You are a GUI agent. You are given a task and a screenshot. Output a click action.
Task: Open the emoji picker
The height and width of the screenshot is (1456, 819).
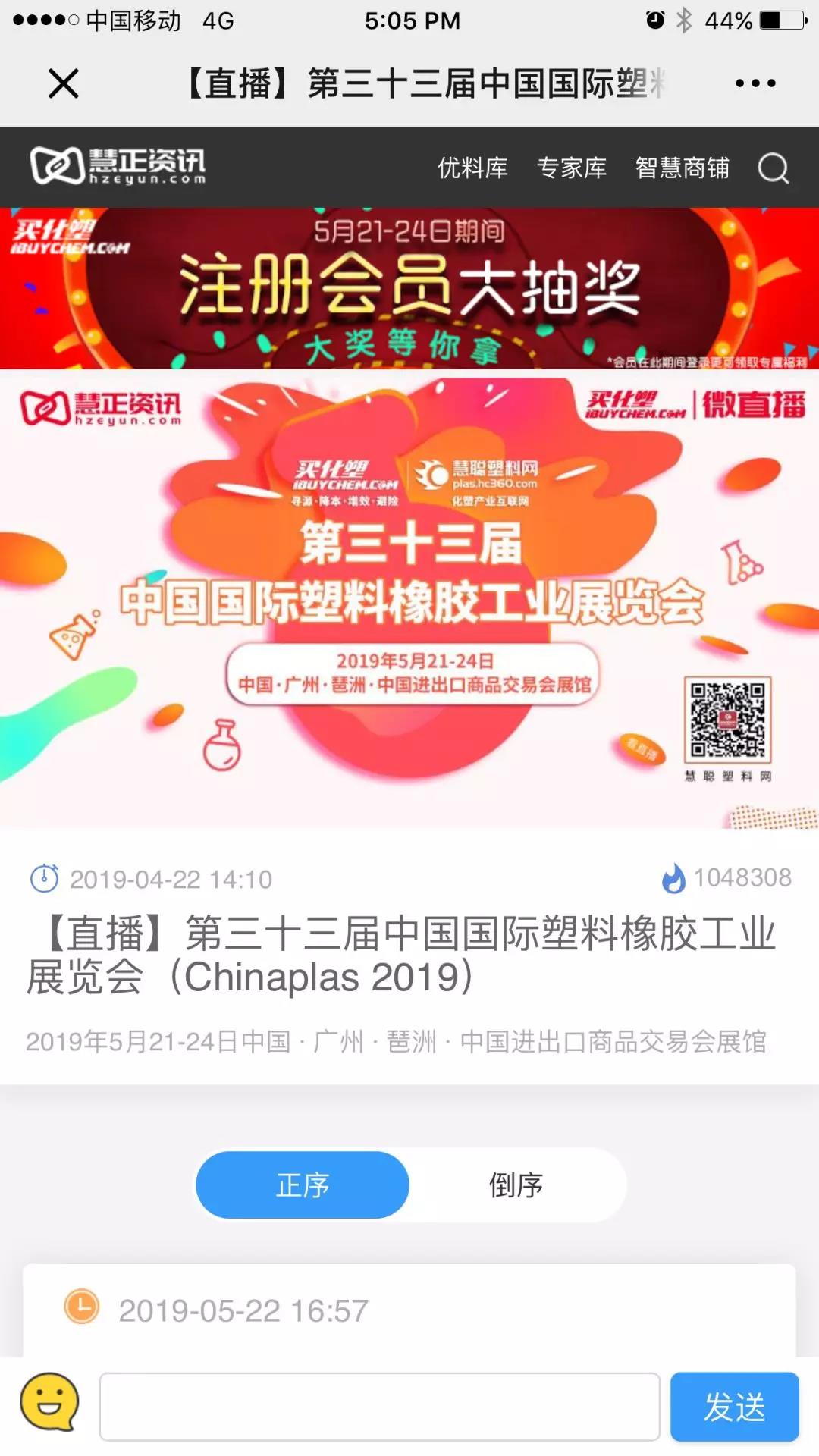49,1404
